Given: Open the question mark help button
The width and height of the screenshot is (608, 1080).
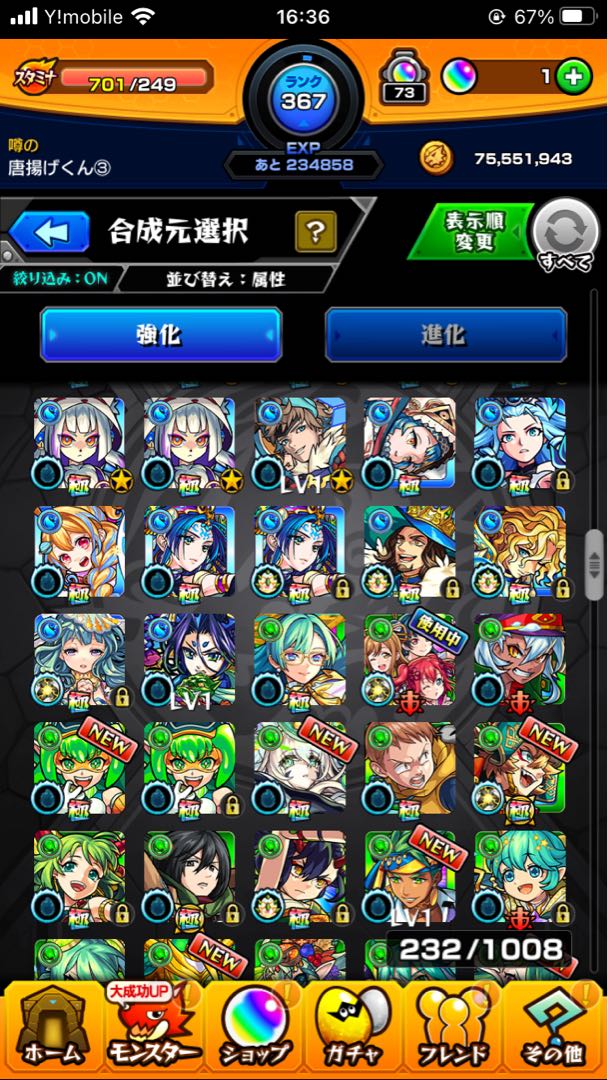Looking at the screenshot, I should (316, 232).
